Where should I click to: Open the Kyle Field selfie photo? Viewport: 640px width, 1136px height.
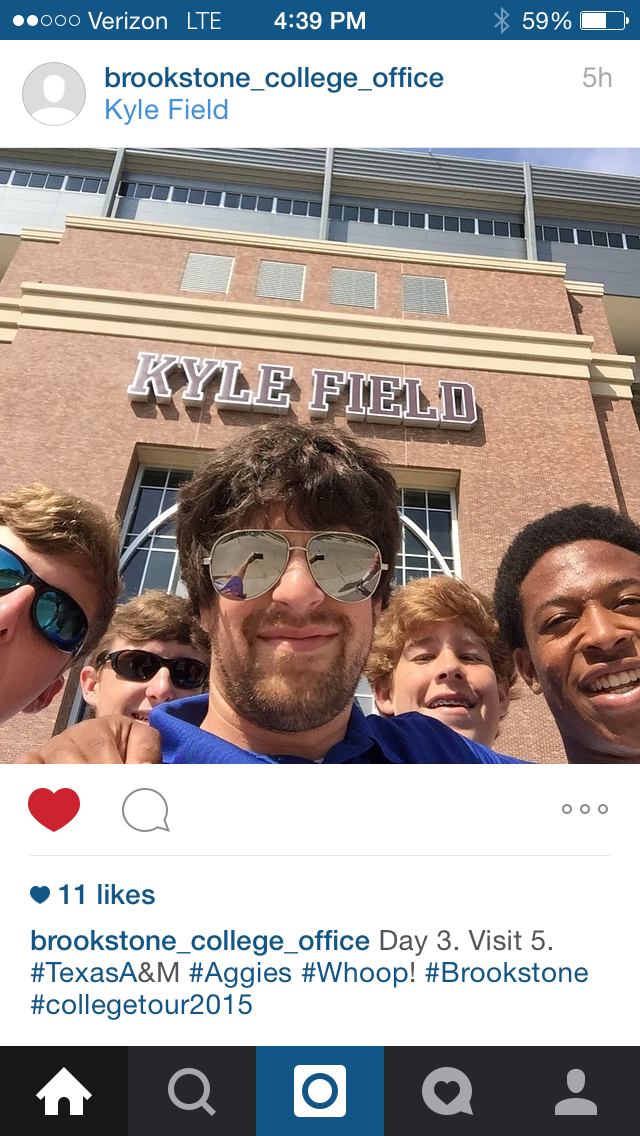pos(320,455)
